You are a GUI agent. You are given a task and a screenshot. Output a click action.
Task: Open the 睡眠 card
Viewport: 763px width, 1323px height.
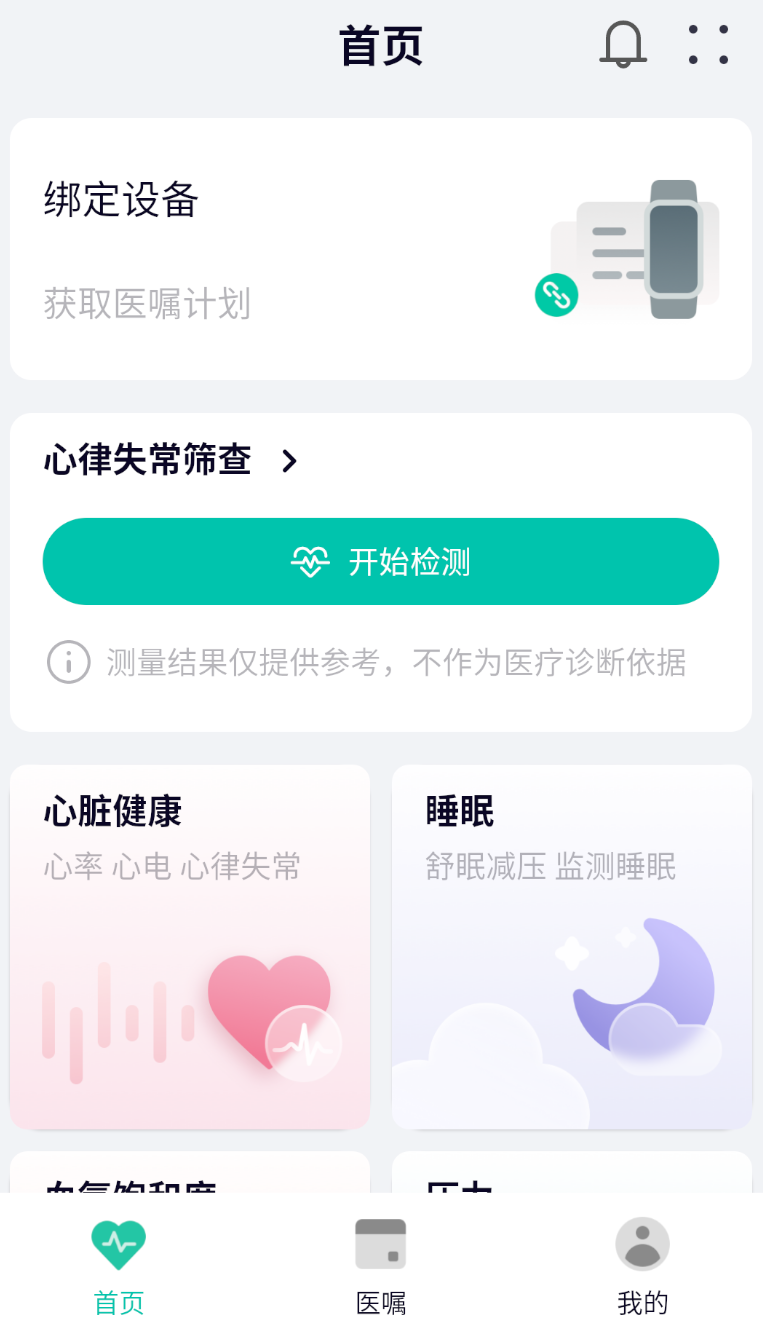572,947
